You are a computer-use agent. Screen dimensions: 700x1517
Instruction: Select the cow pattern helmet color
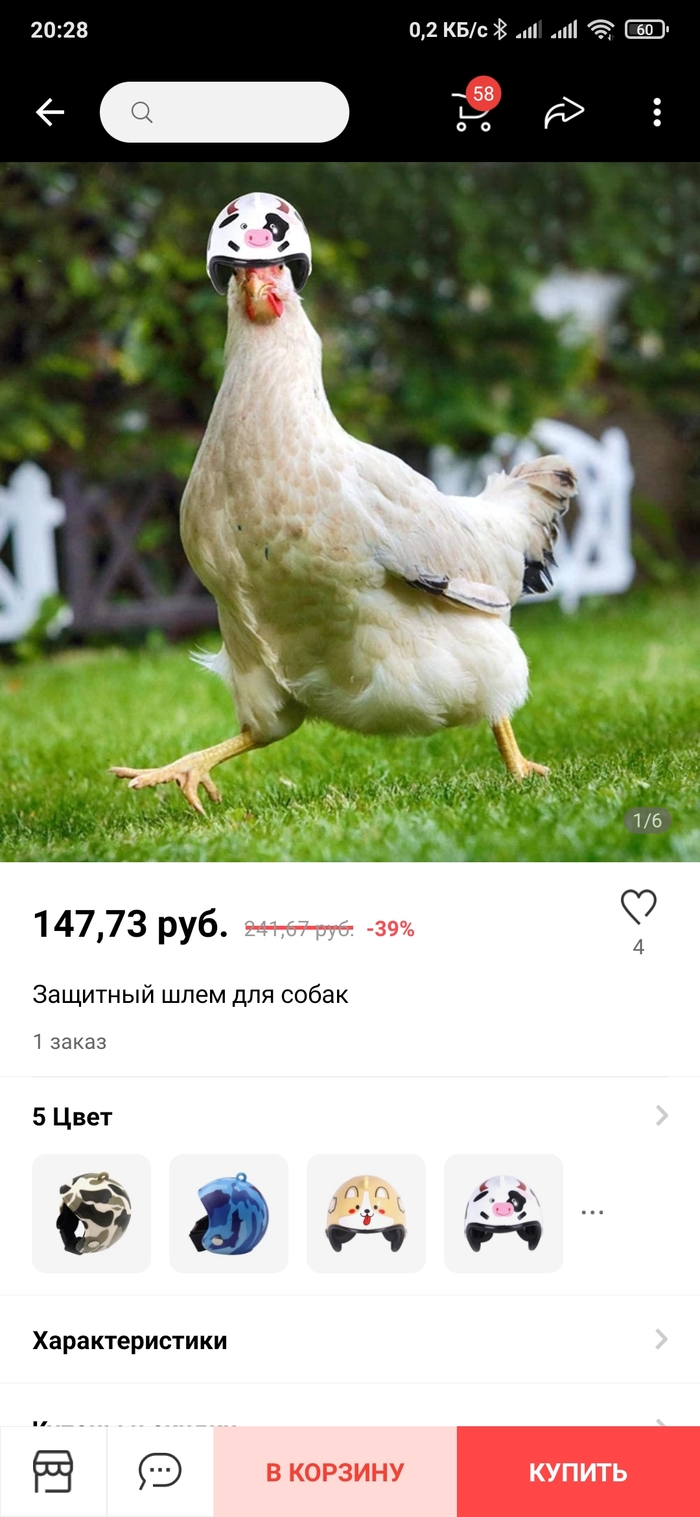pos(503,1213)
